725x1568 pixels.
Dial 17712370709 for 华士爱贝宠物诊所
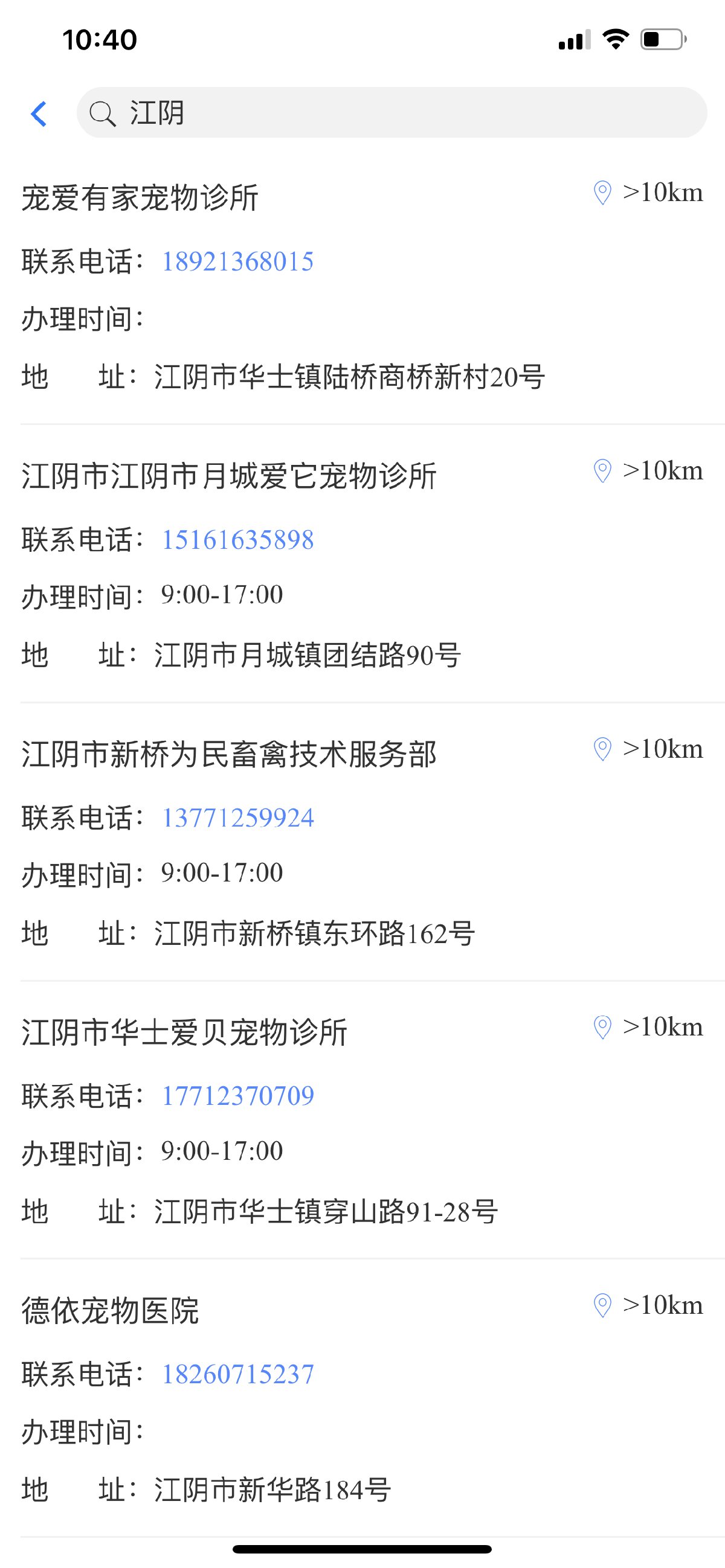click(237, 1096)
